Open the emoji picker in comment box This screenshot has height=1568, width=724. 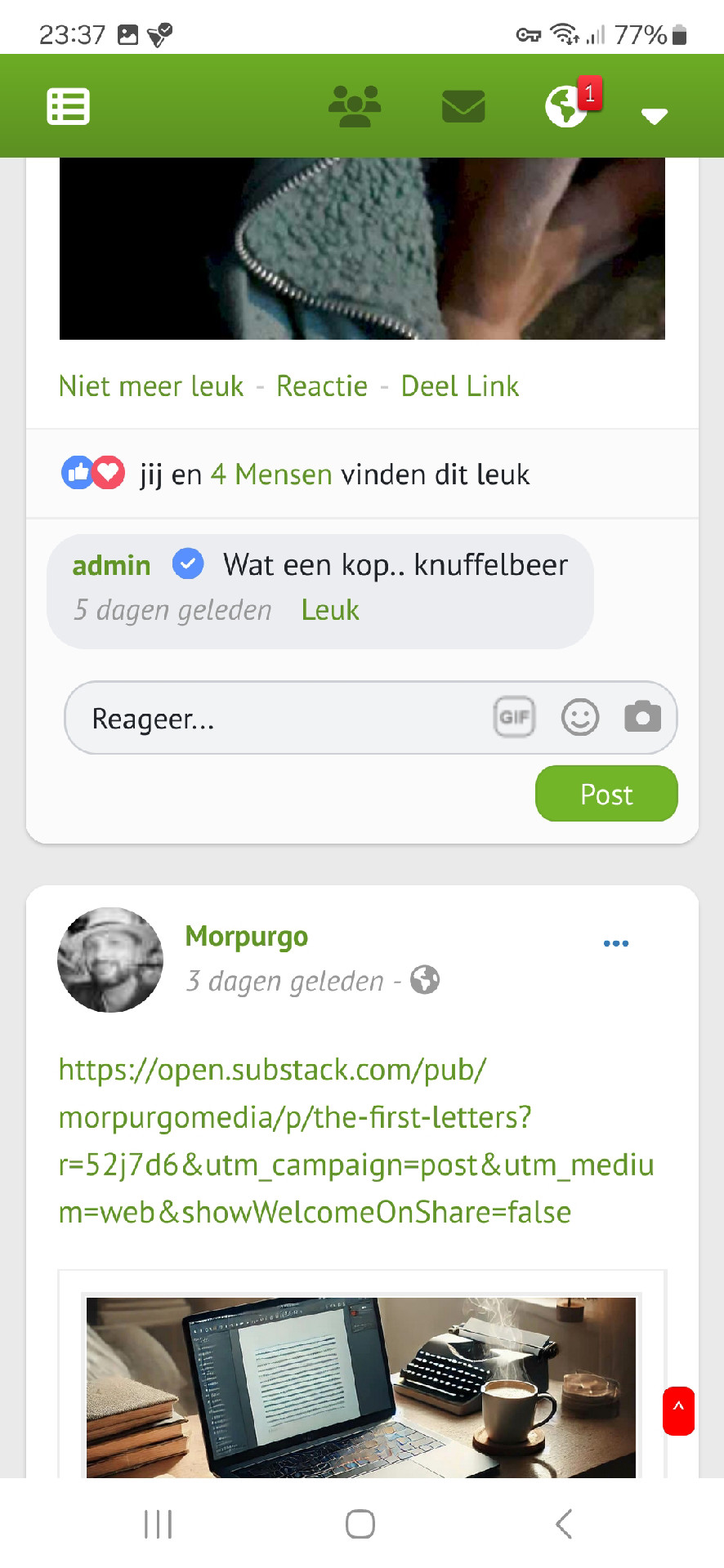tap(580, 718)
